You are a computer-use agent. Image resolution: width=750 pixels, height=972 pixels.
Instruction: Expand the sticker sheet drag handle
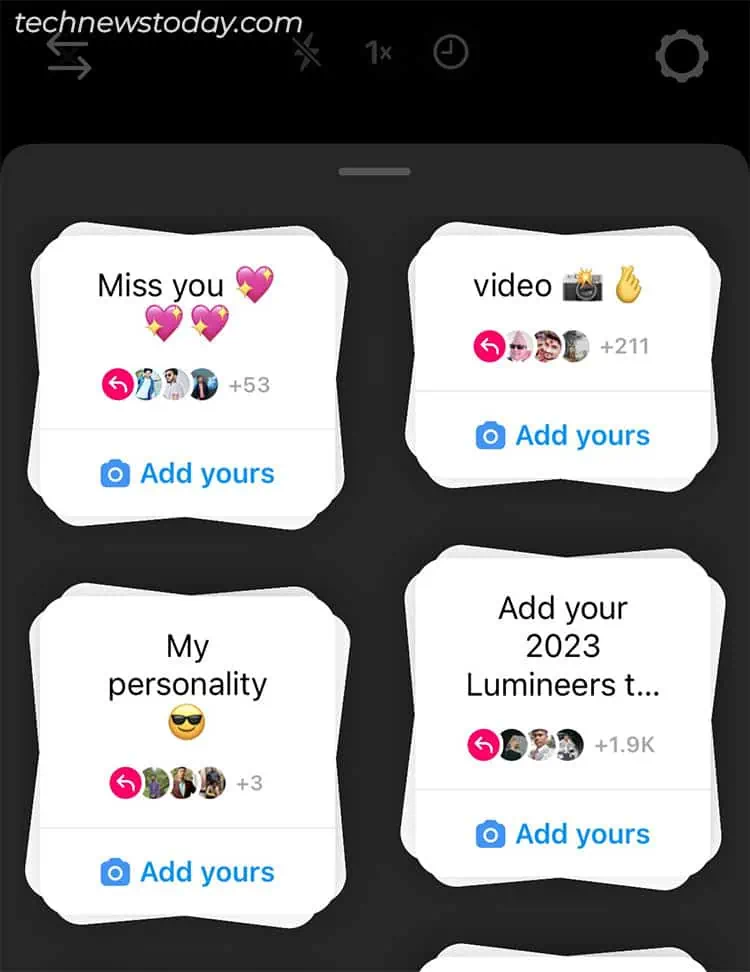(374, 171)
